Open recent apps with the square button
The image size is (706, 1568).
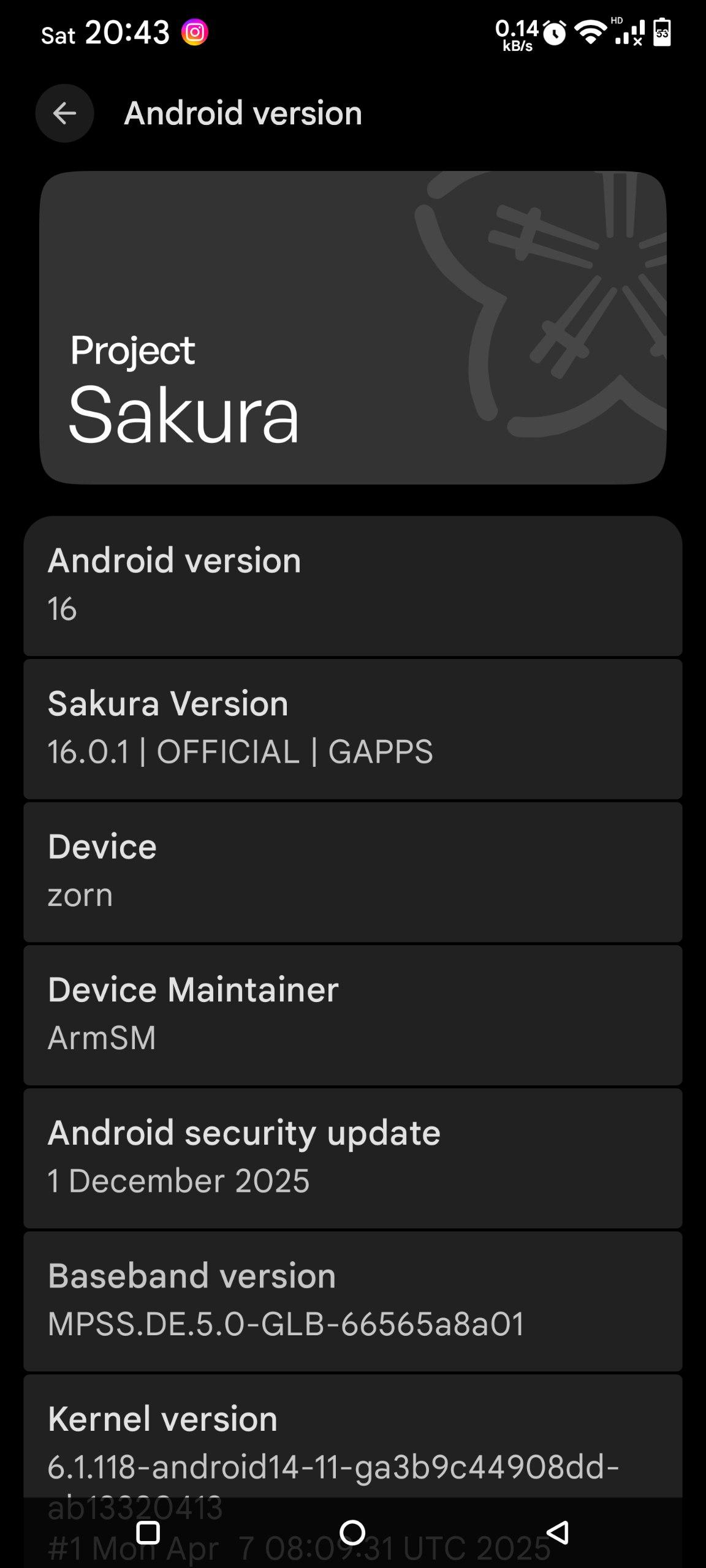(148, 1532)
